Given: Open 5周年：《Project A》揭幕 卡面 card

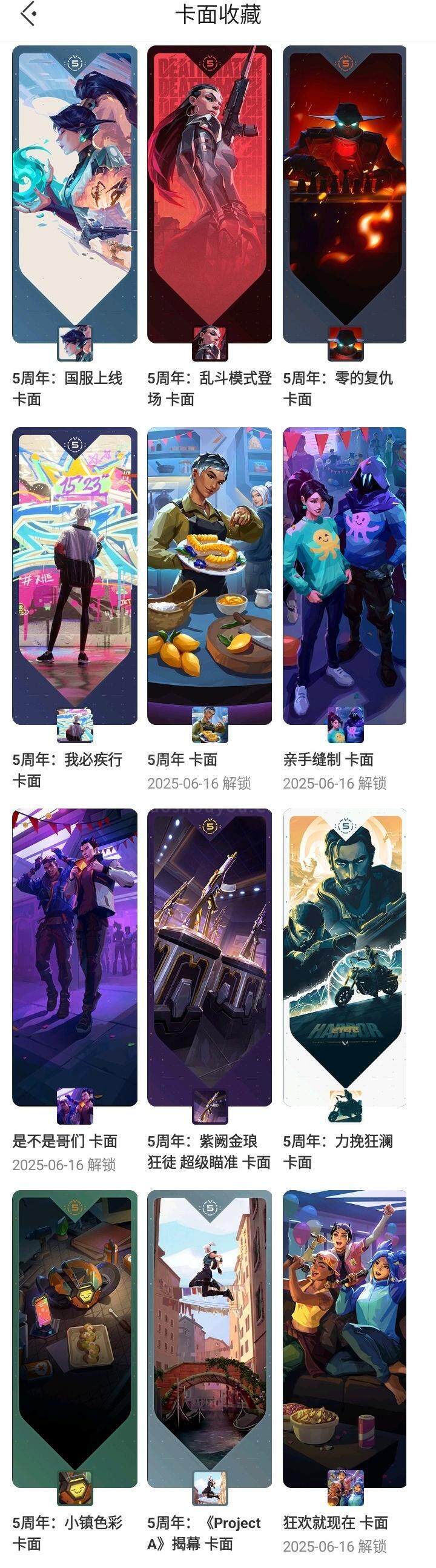Looking at the screenshot, I should [x=210, y=1338].
